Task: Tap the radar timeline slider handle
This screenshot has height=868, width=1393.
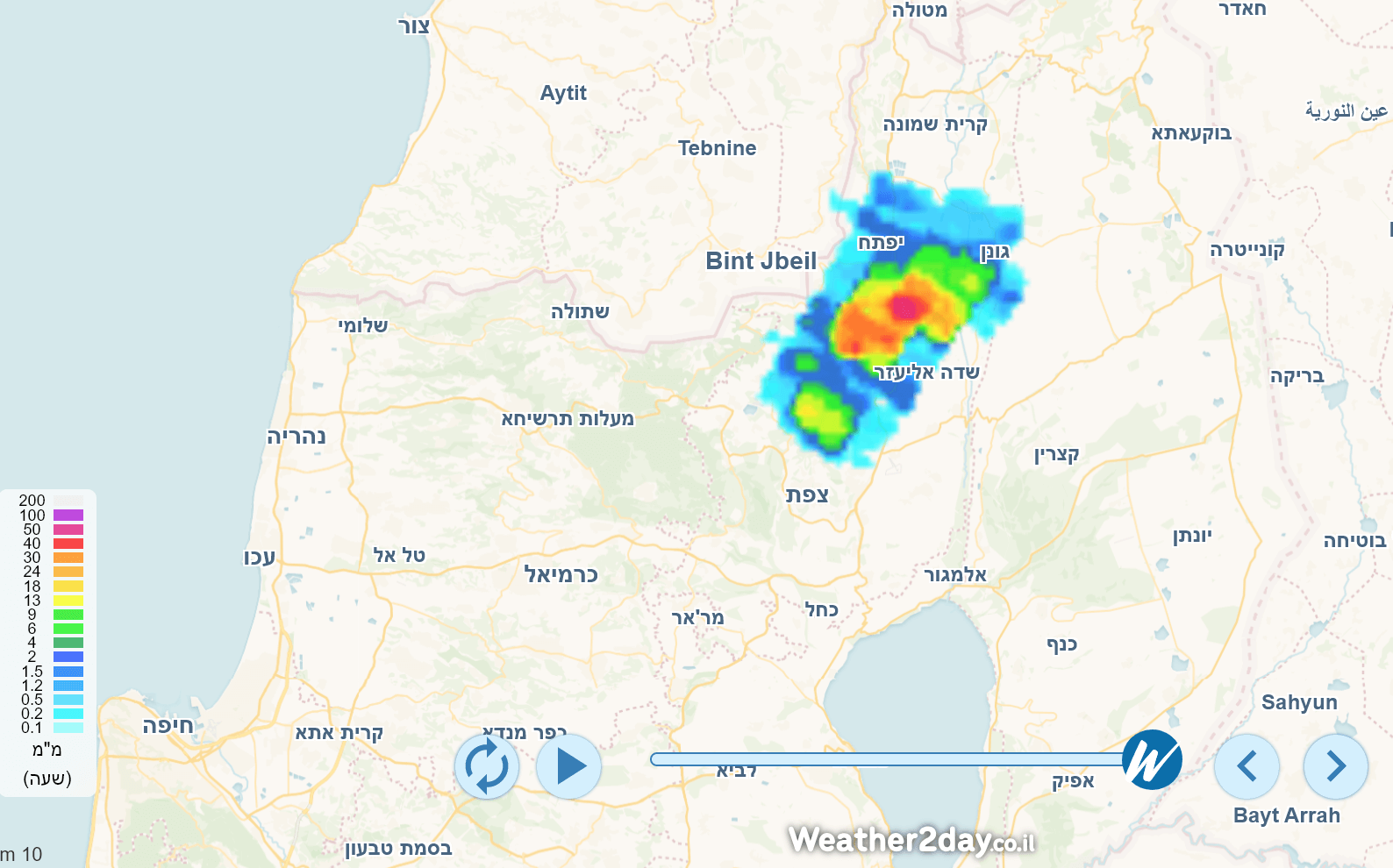Action: [x=1152, y=759]
